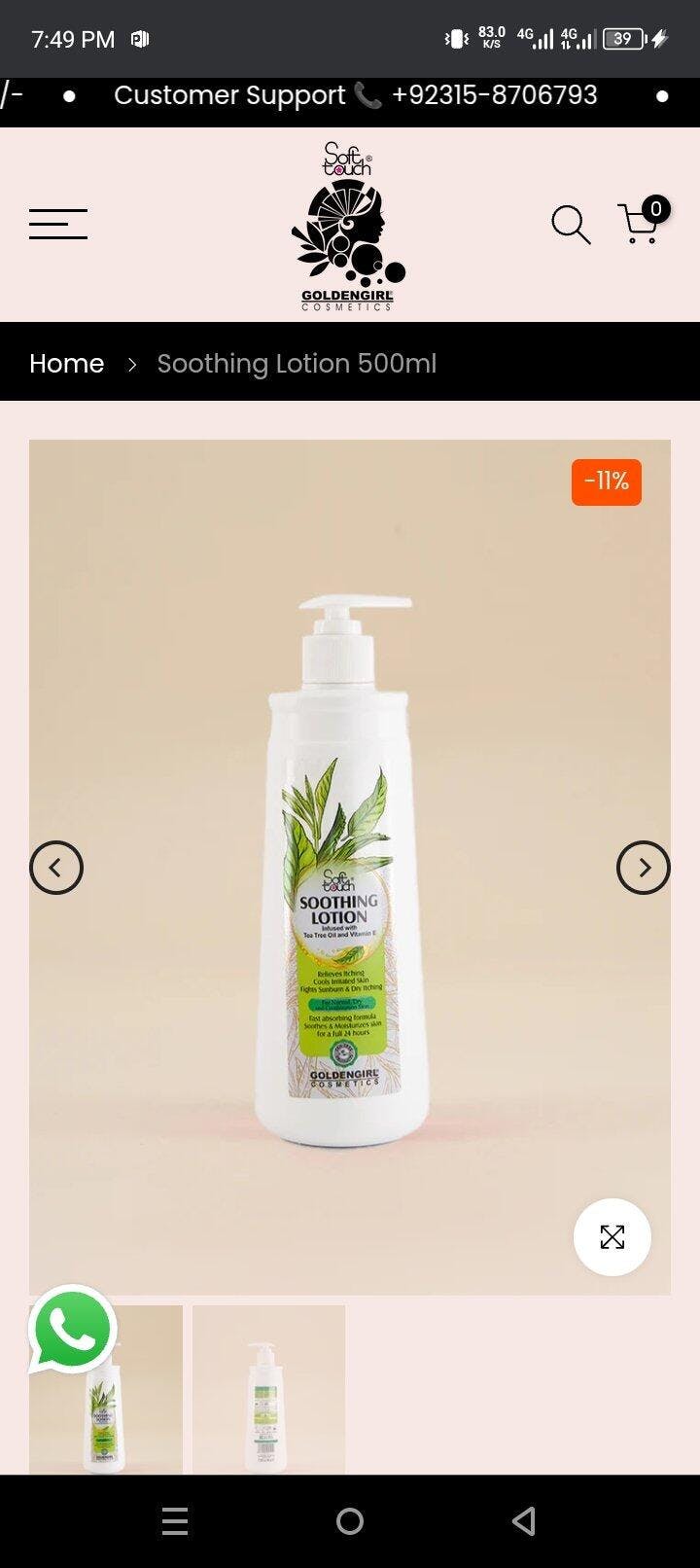This screenshot has height=1568, width=700.
Task: Select the back-of-bottle thumbnail
Action: (x=268, y=1389)
